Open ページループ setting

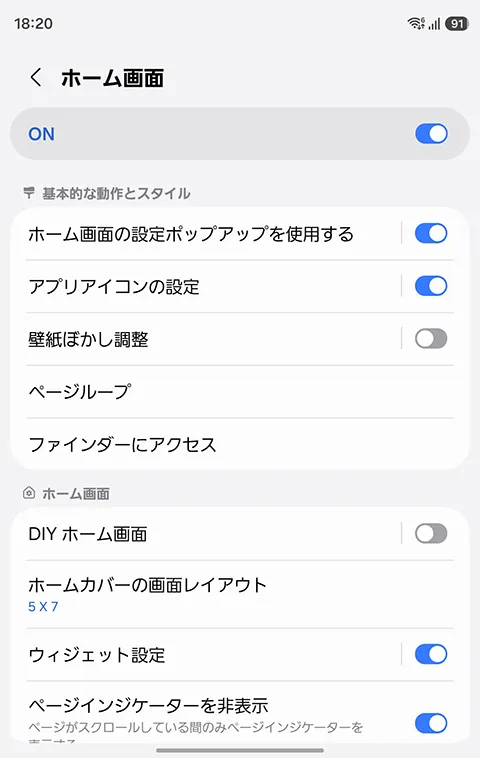coord(240,392)
